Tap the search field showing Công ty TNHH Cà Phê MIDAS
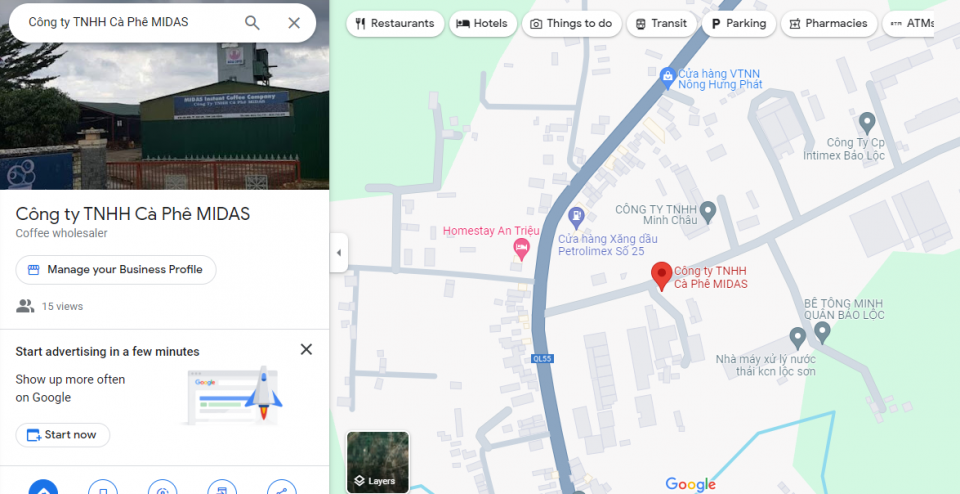This screenshot has height=494, width=960. [x=125, y=22]
